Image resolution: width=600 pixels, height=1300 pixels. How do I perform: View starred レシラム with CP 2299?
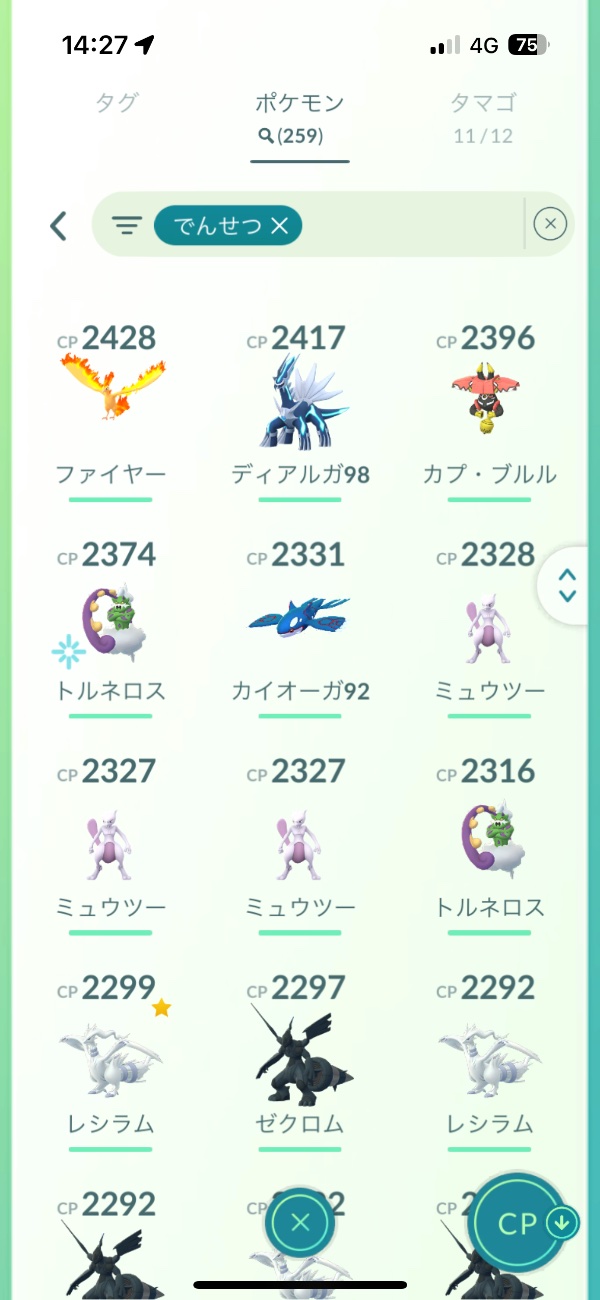tap(111, 1055)
